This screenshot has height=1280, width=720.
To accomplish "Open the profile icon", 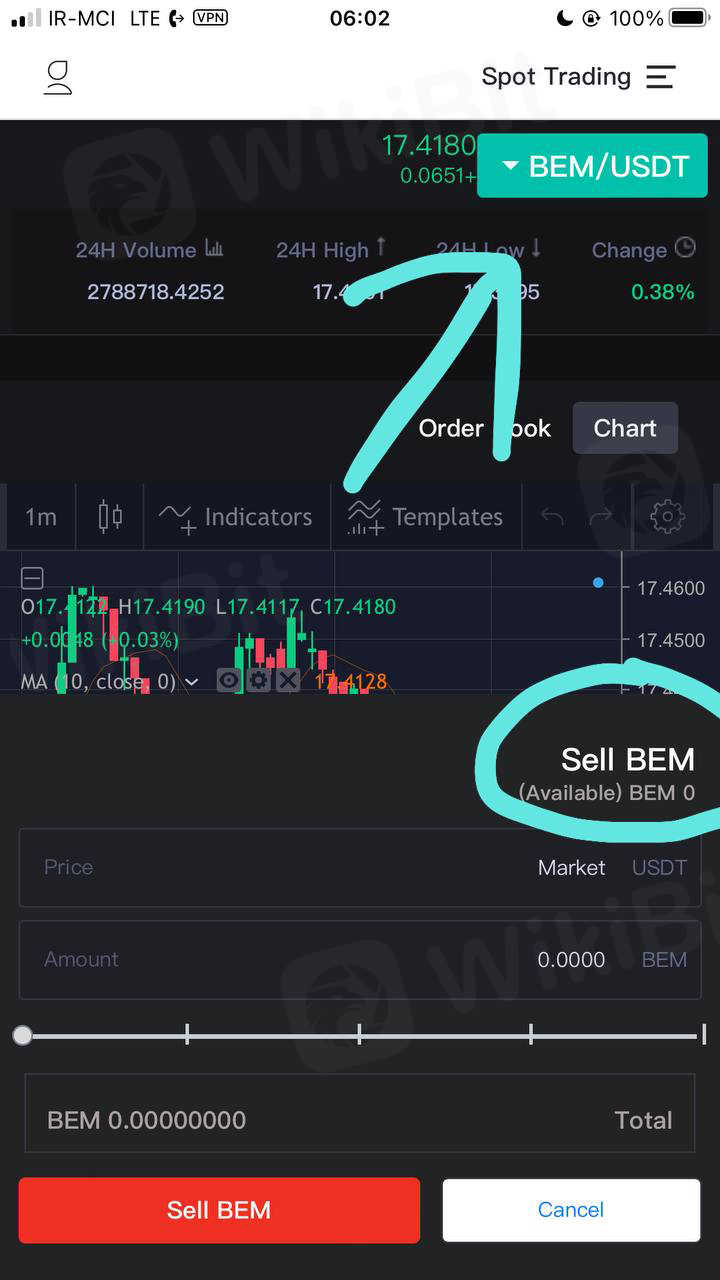I will 59,77.
